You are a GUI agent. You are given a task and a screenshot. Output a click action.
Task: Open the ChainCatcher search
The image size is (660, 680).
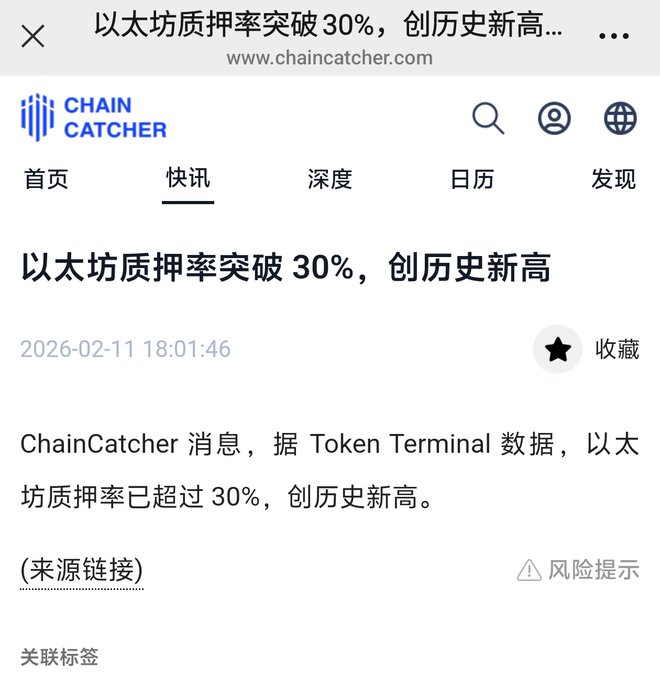488,118
